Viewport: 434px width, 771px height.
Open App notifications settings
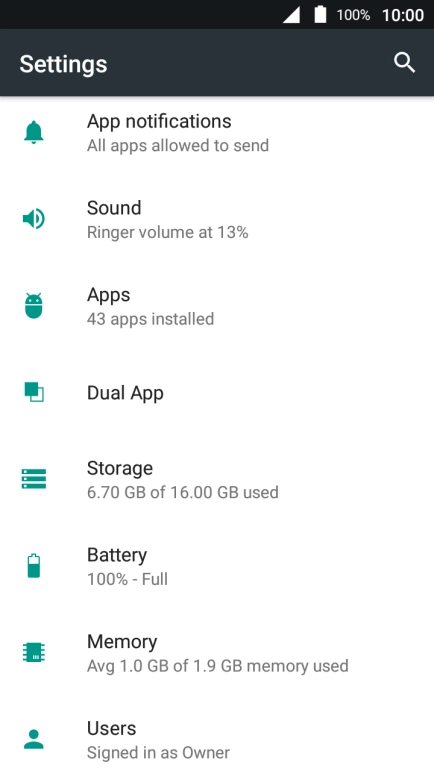pyautogui.click(x=217, y=133)
